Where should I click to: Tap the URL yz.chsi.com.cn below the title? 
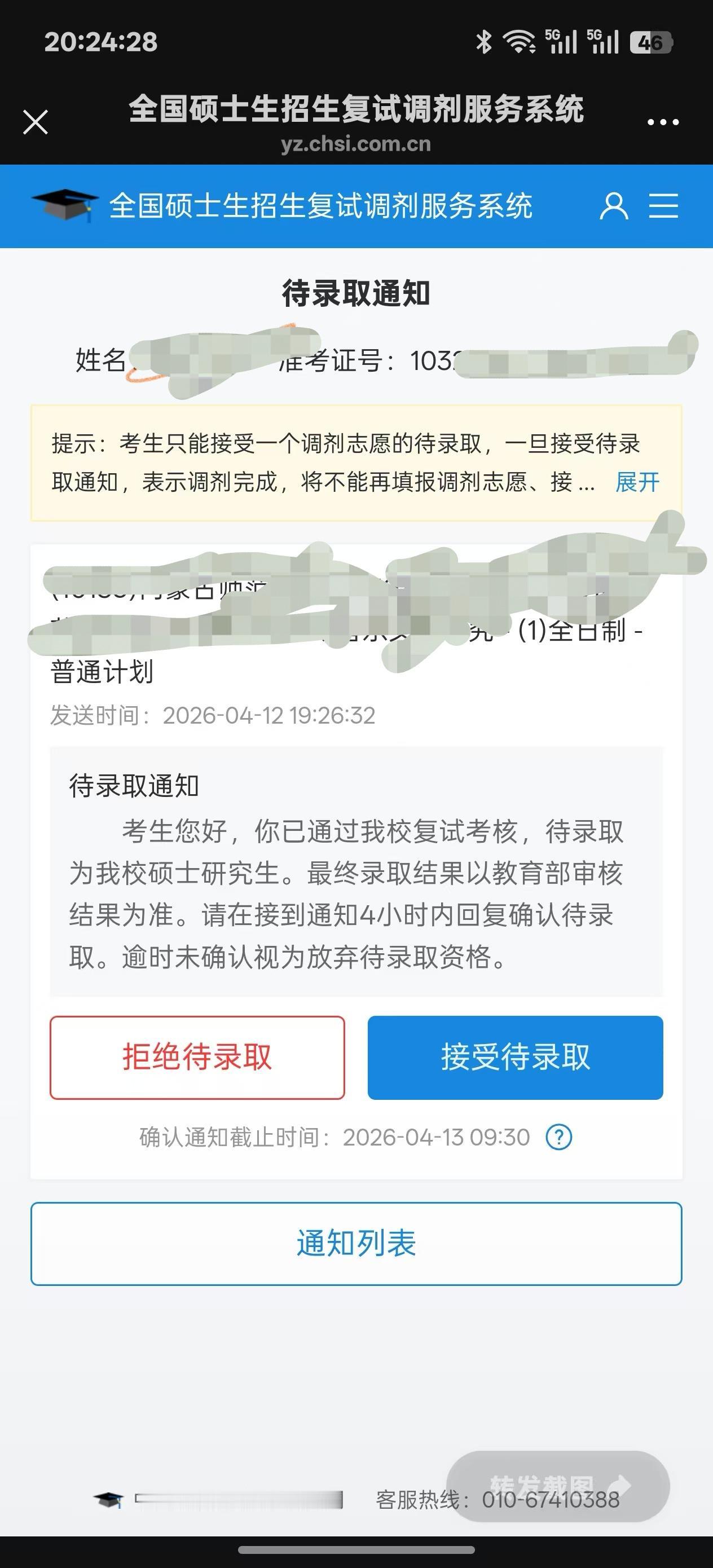coord(356,144)
